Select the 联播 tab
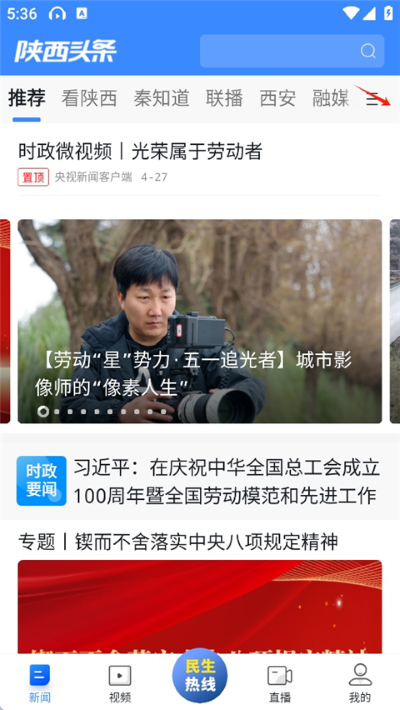400x710 pixels. pos(224,98)
